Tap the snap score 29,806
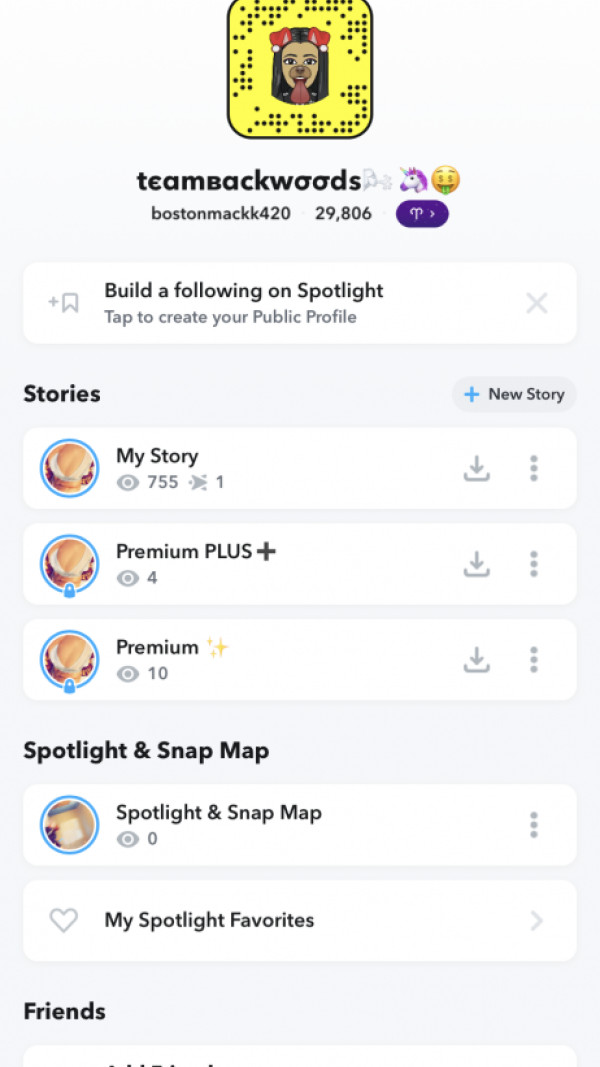The height and width of the screenshot is (1067, 600). 343,214
